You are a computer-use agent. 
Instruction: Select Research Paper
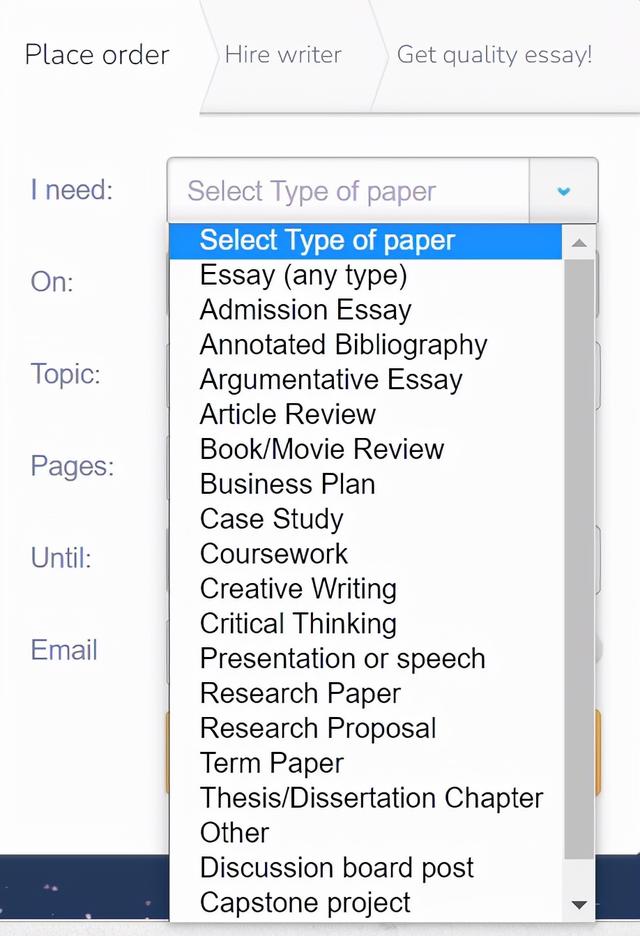pos(300,694)
